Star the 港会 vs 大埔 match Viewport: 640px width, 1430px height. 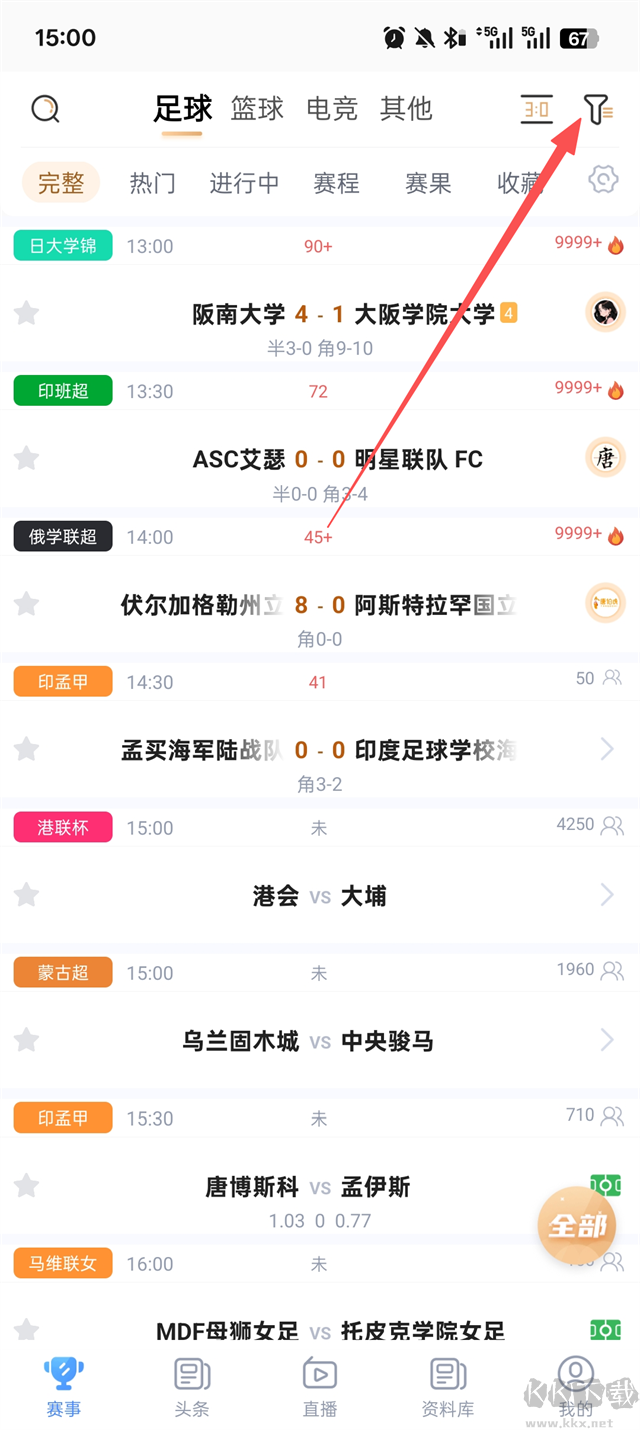coord(27,895)
